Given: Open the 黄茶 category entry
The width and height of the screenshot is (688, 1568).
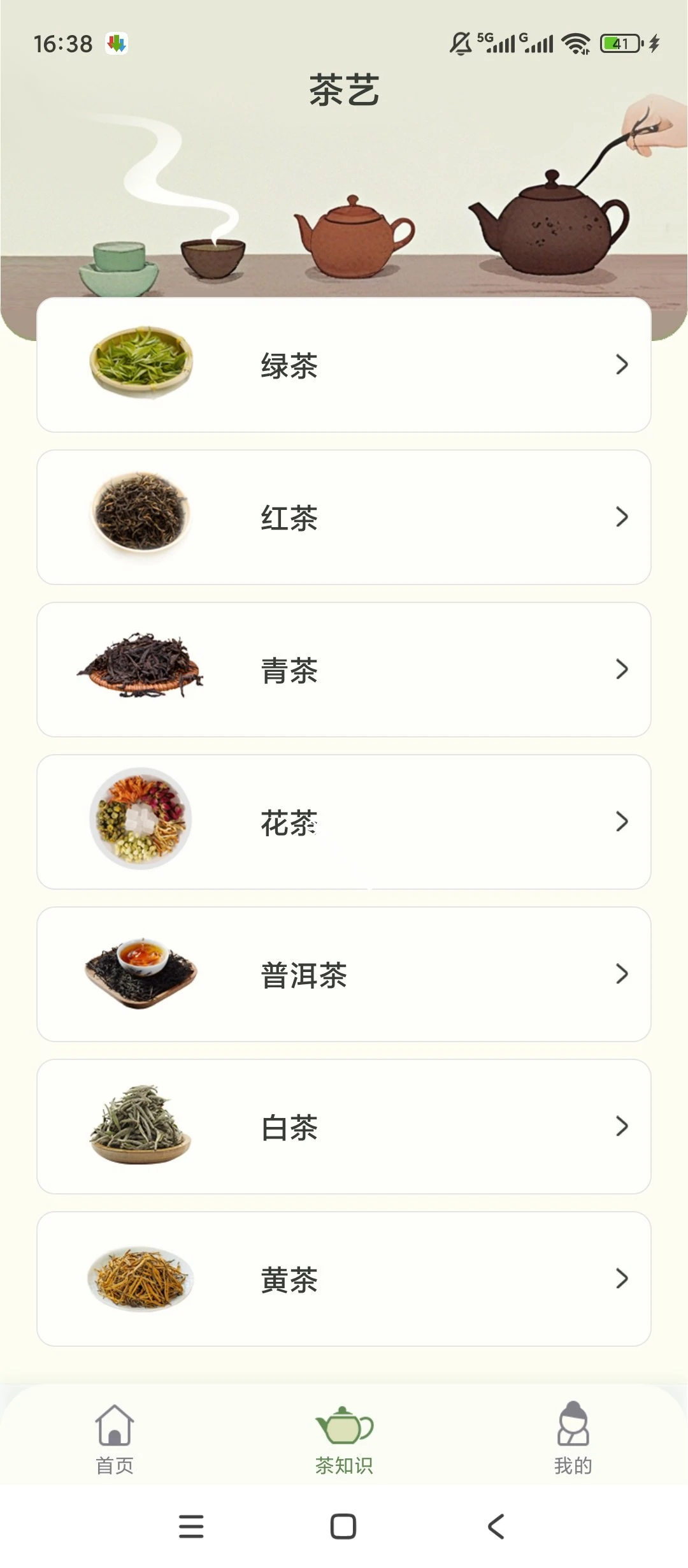Looking at the screenshot, I should pos(344,1279).
